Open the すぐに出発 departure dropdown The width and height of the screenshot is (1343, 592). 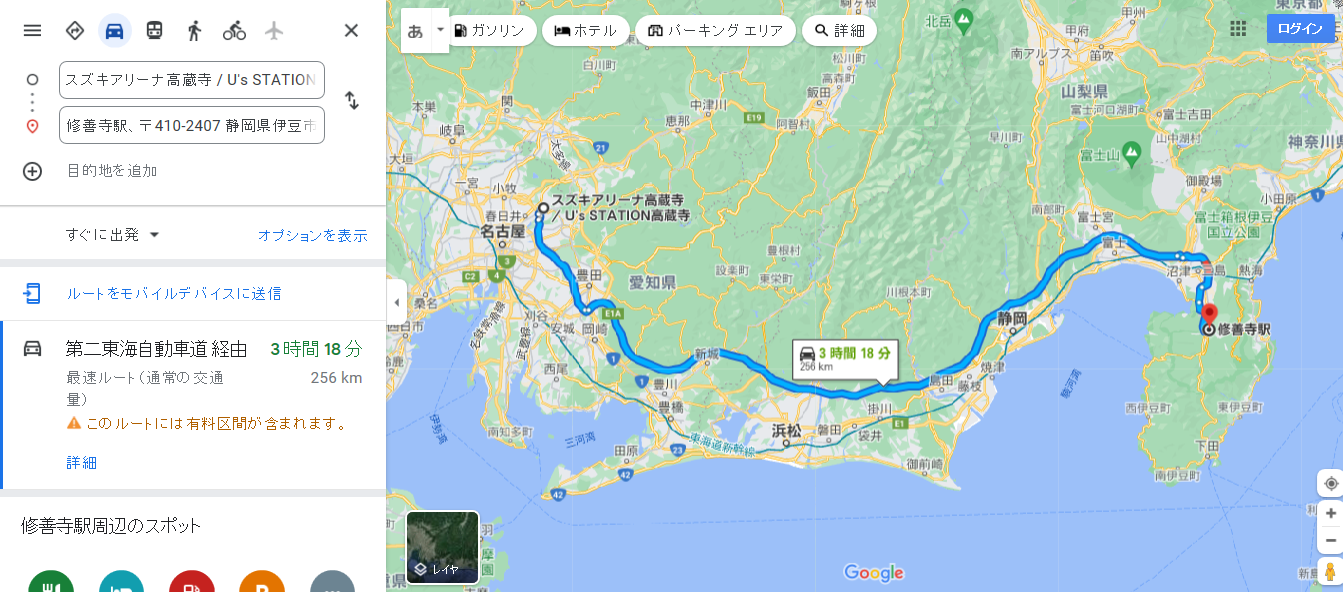112,235
